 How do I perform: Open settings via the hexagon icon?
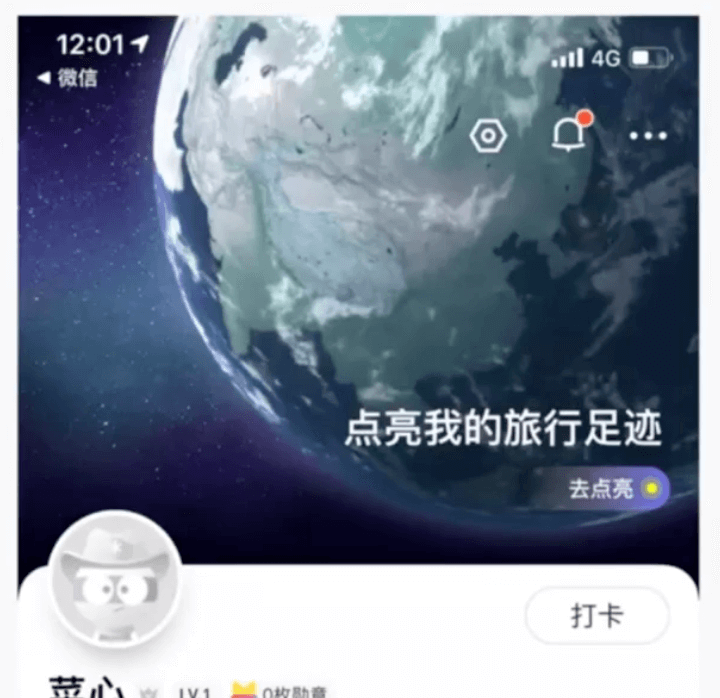tap(488, 135)
